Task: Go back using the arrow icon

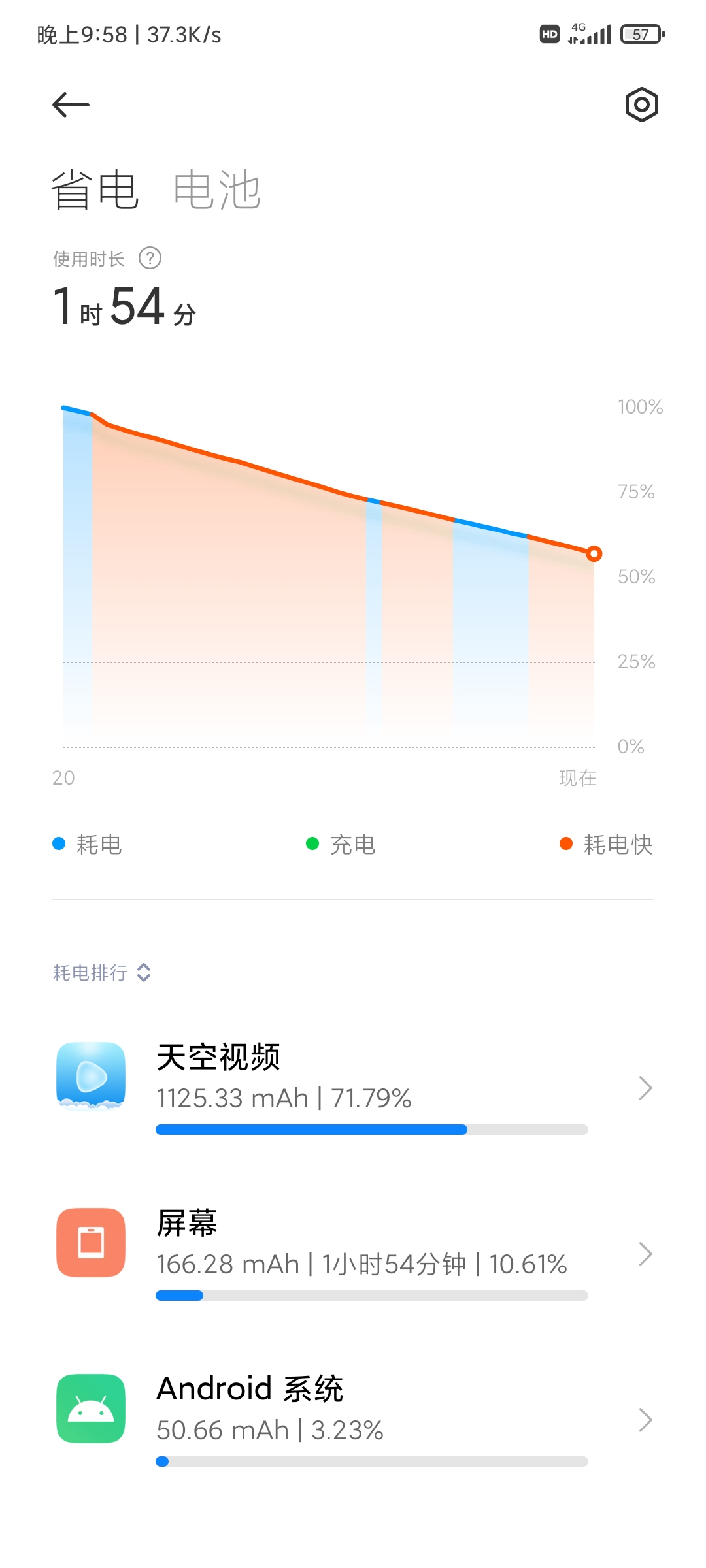Action: click(71, 105)
